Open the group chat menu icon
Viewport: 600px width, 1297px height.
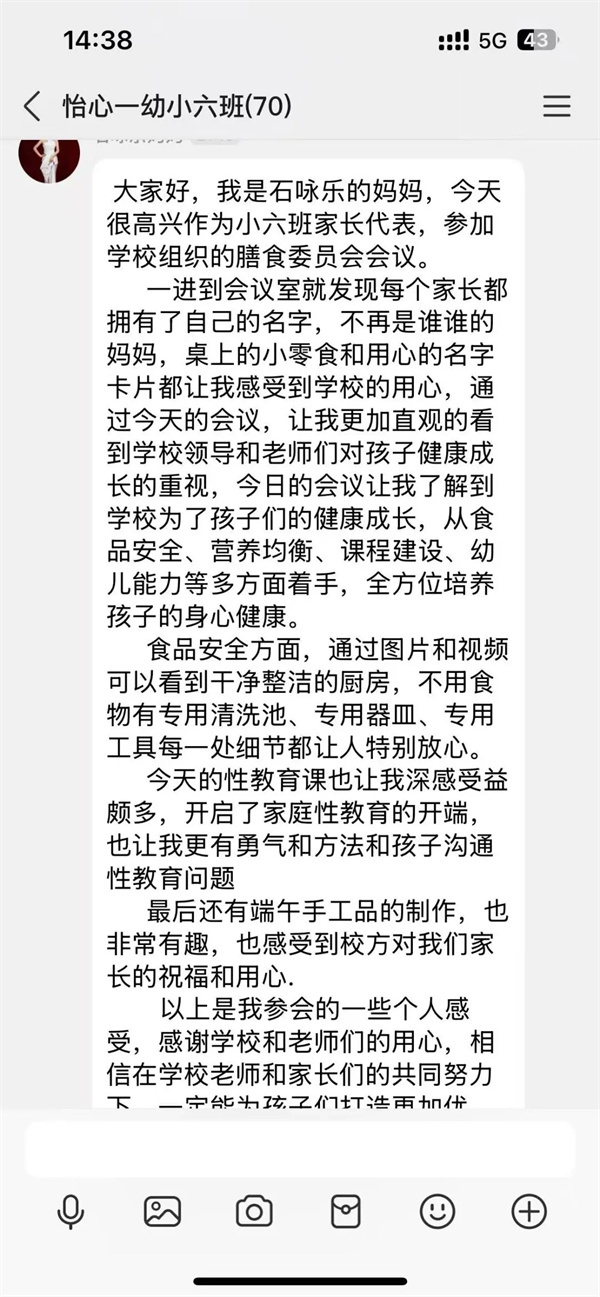click(556, 106)
